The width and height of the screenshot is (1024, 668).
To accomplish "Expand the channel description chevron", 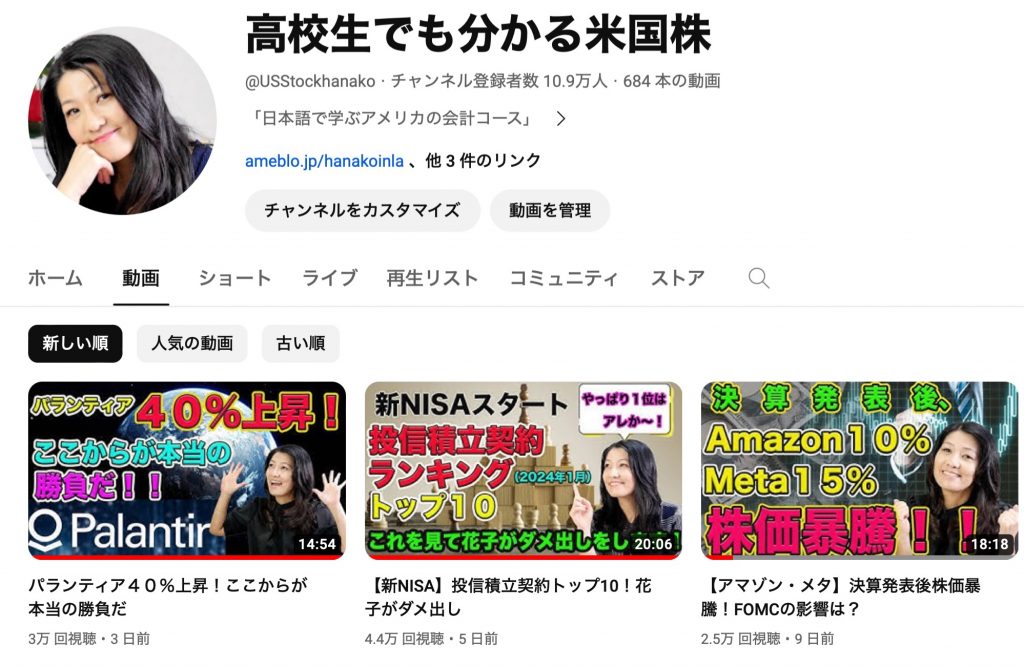I will pyautogui.click(x=561, y=118).
